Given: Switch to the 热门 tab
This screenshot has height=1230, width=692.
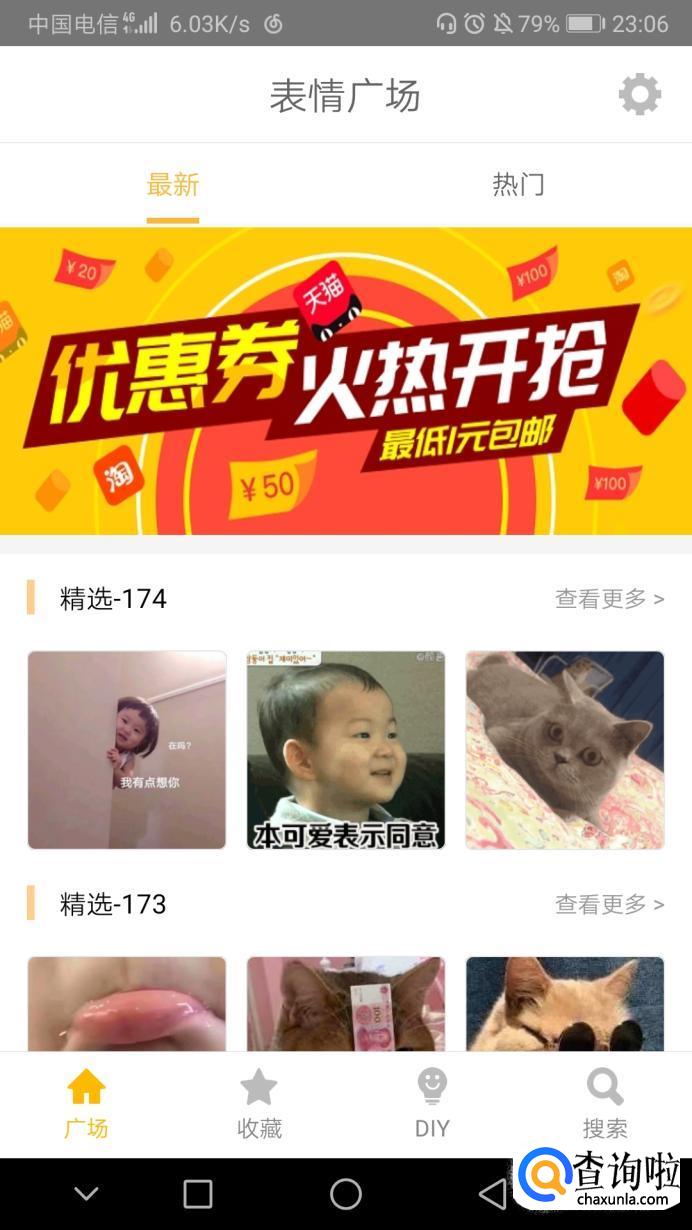Looking at the screenshot, I should 518,185.
